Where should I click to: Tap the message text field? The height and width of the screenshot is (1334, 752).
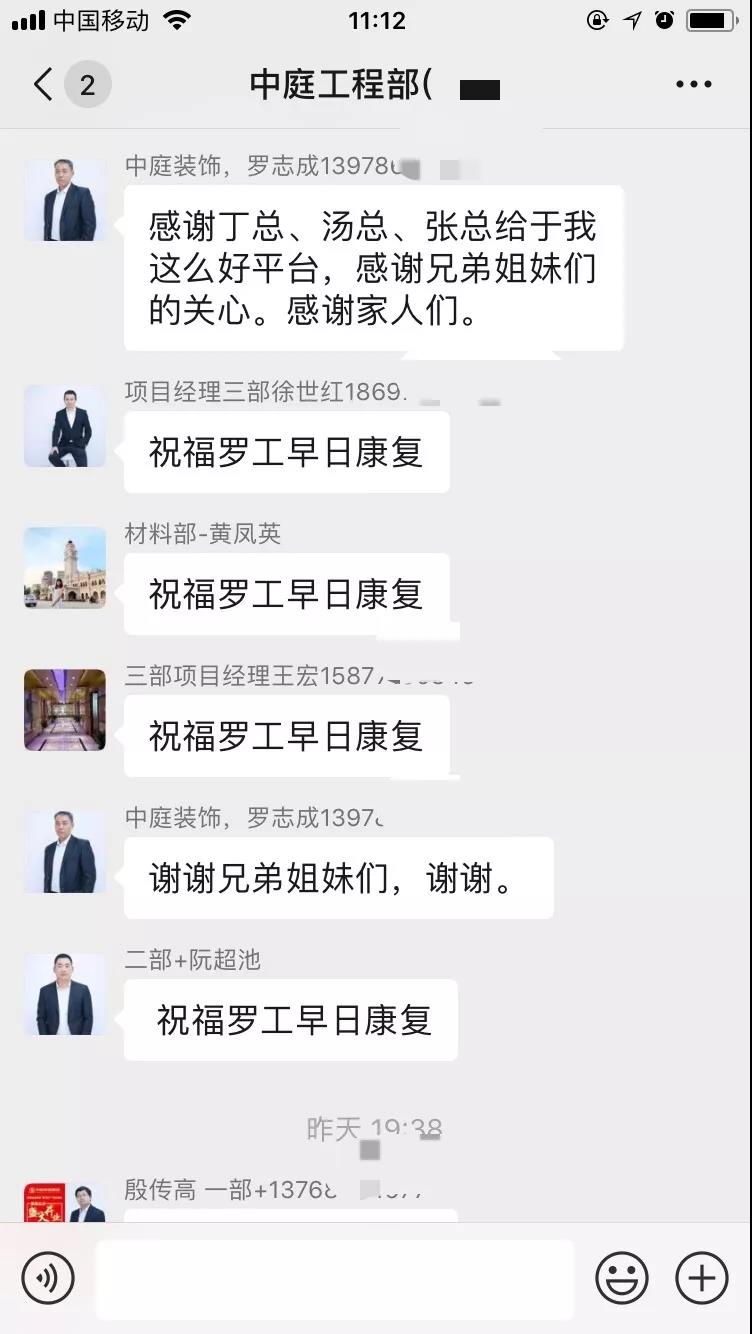coord(334,1278)
